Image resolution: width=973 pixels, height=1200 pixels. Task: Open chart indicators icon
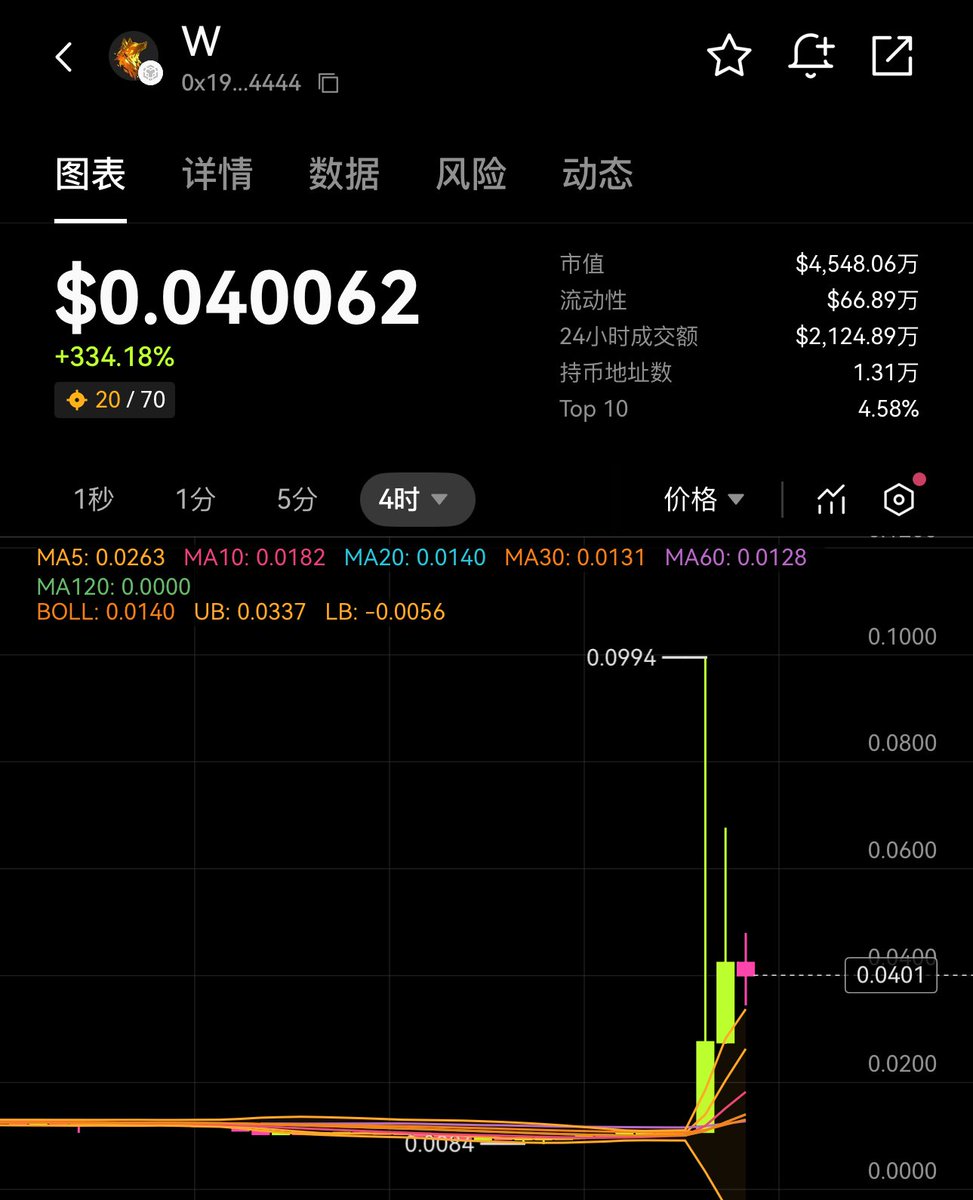pos(831,499)
